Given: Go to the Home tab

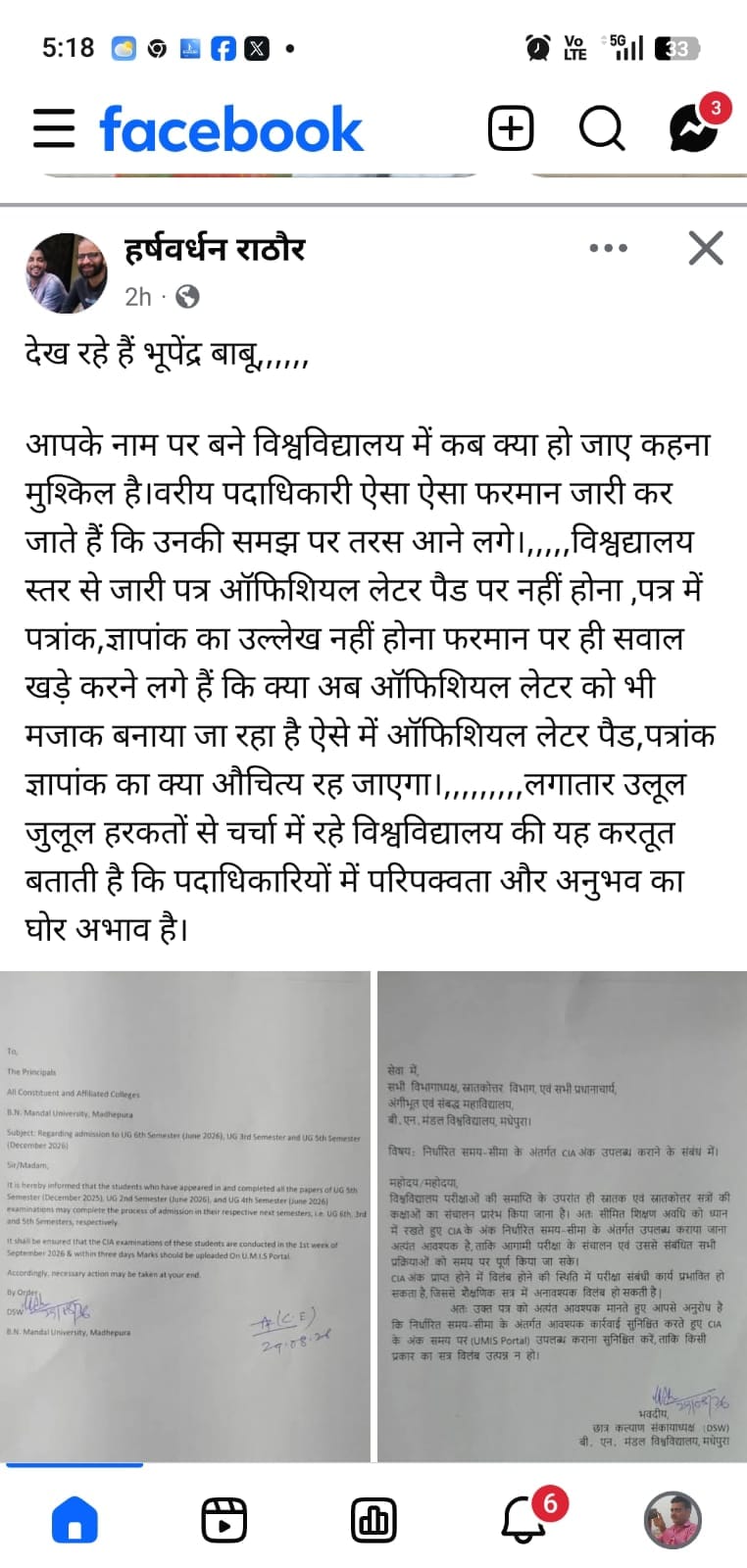Looking at the screenshot, I should (75, 1520).
